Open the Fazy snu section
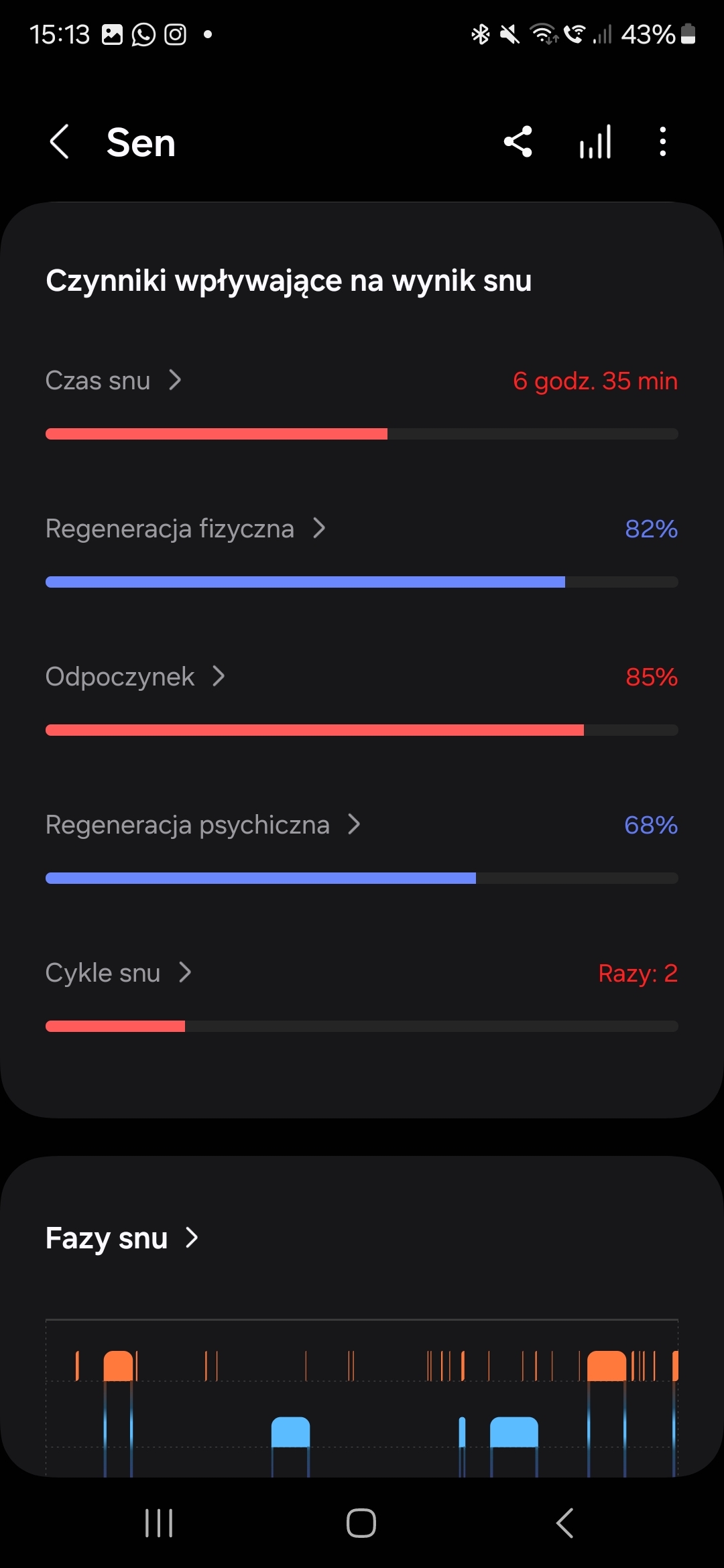Screen dimensions: 724x1568 pos(122,1238)
